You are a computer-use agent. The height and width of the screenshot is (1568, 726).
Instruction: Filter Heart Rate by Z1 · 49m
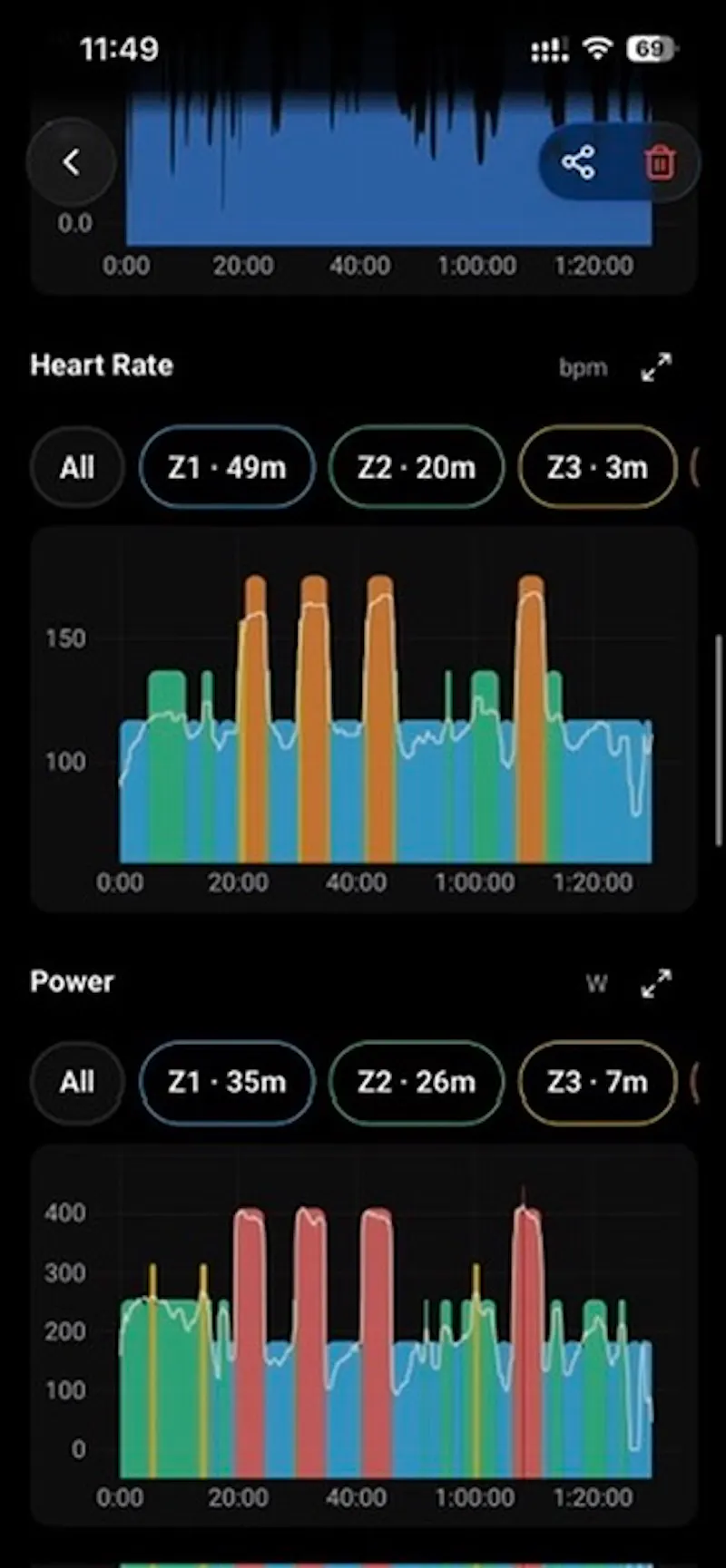227,467
